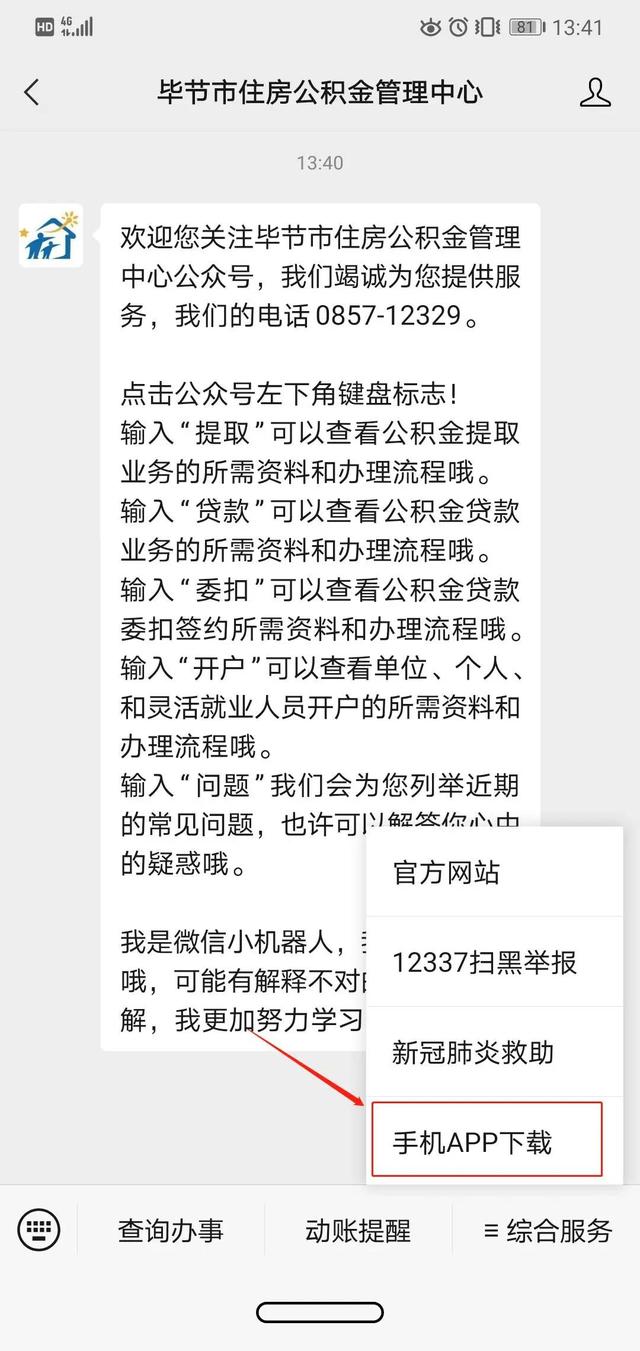The height and width of the screenshot is (1351, 640).
Task: Open the 动账提醒 menu
Action: (x=358, y=1230)
